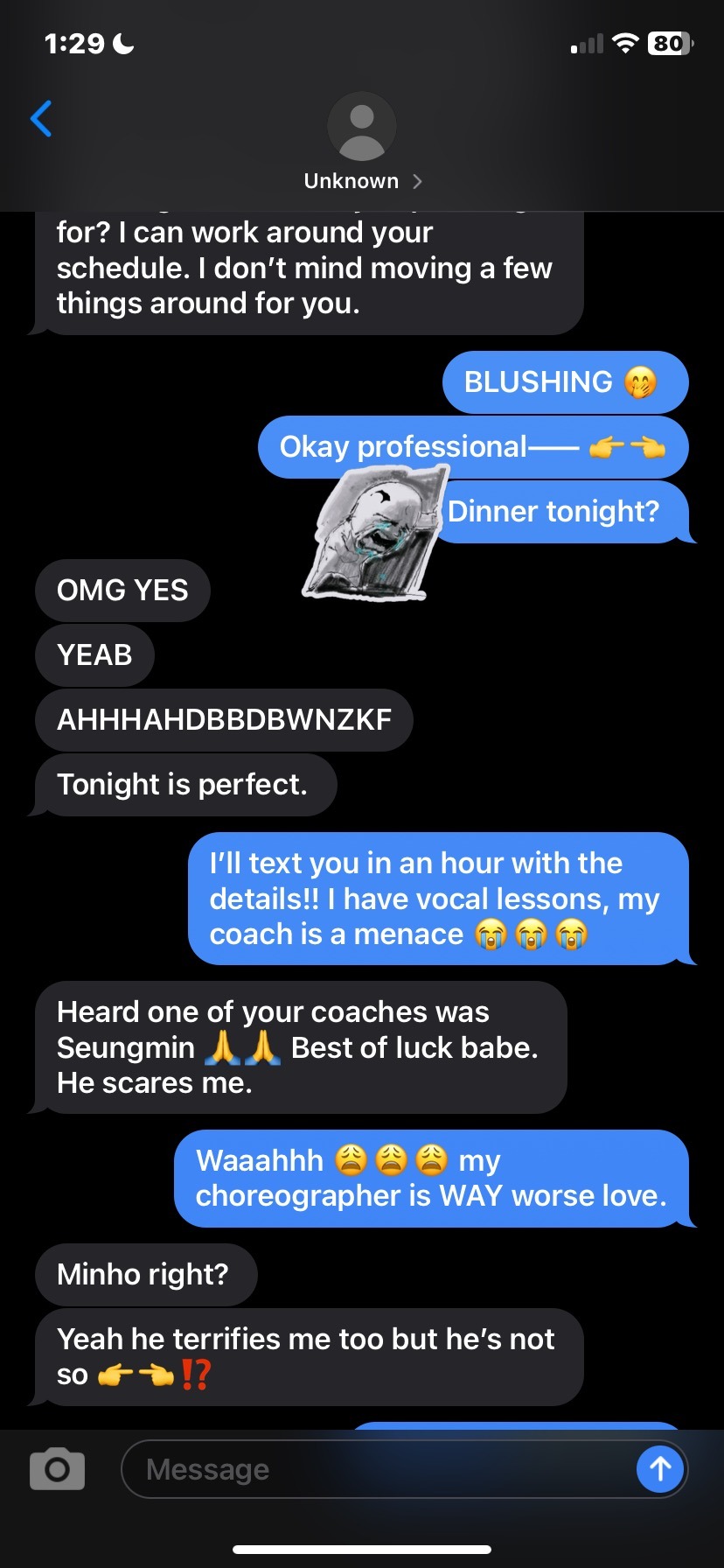This screenshot has height=1568, width=724.
Task: Tap the crying sticker on the message
Action: (373, 533)
